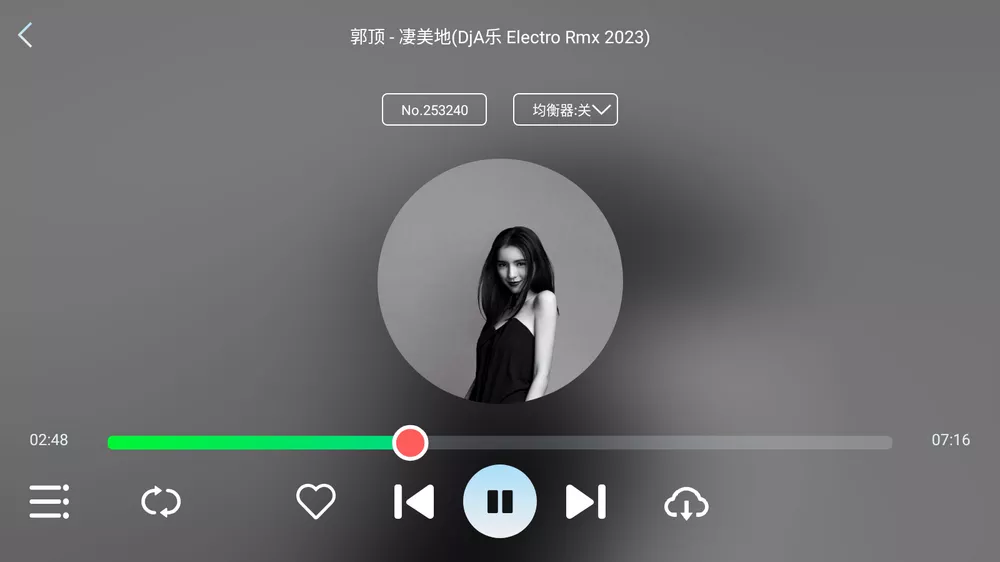The image size is (1000, 562).
Task: Tap the playback progress slider
Action: [500, 442]
